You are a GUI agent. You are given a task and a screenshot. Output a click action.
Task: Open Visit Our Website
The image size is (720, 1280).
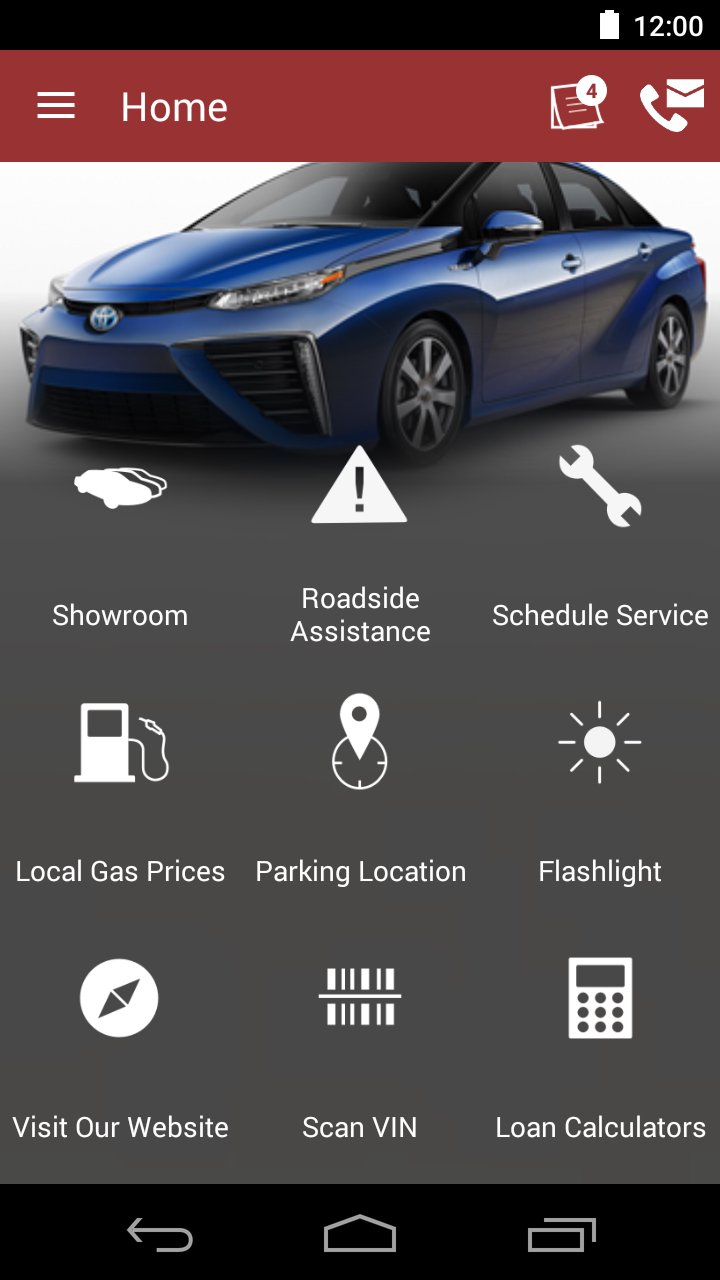tap(120, 1050)
